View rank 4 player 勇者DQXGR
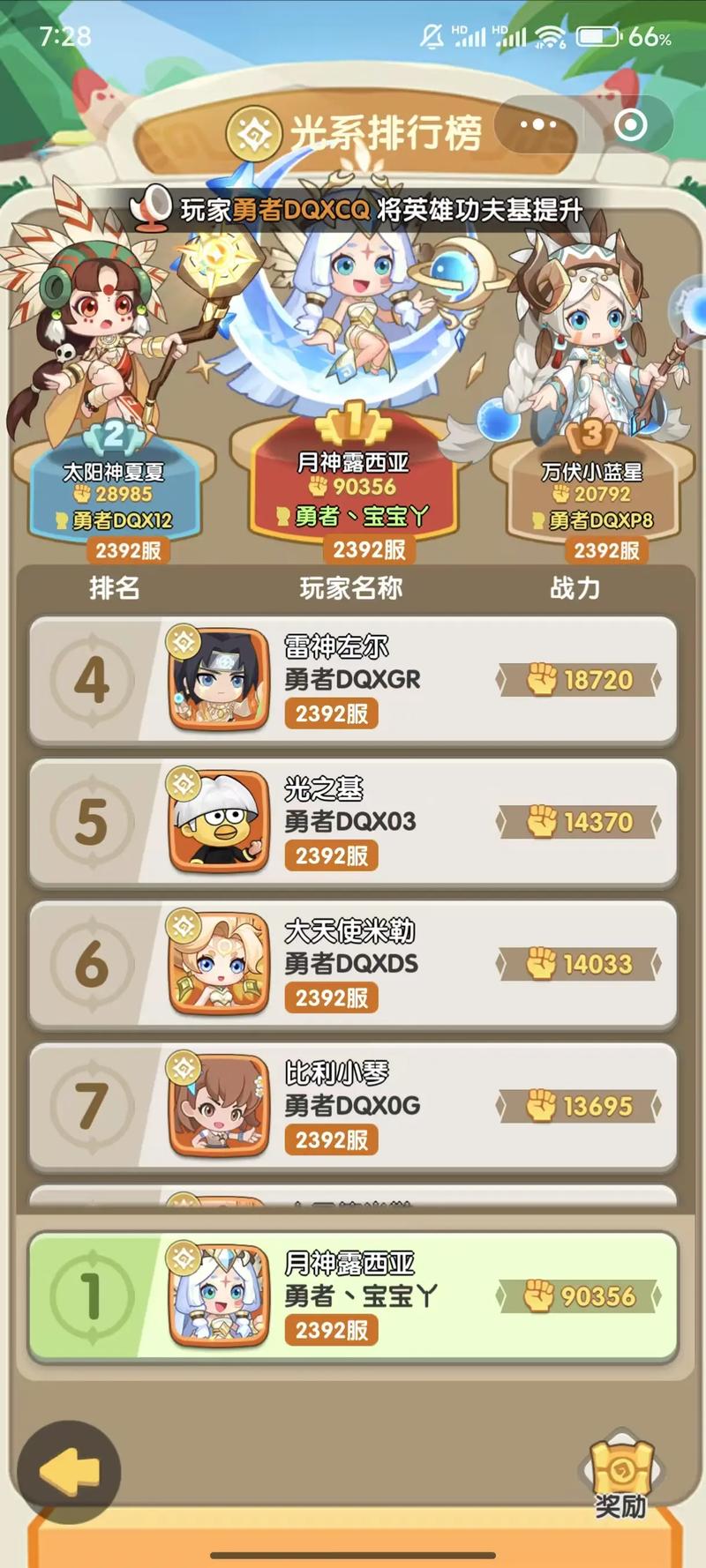The image size is (706, 1568). (x=353, y=680)
